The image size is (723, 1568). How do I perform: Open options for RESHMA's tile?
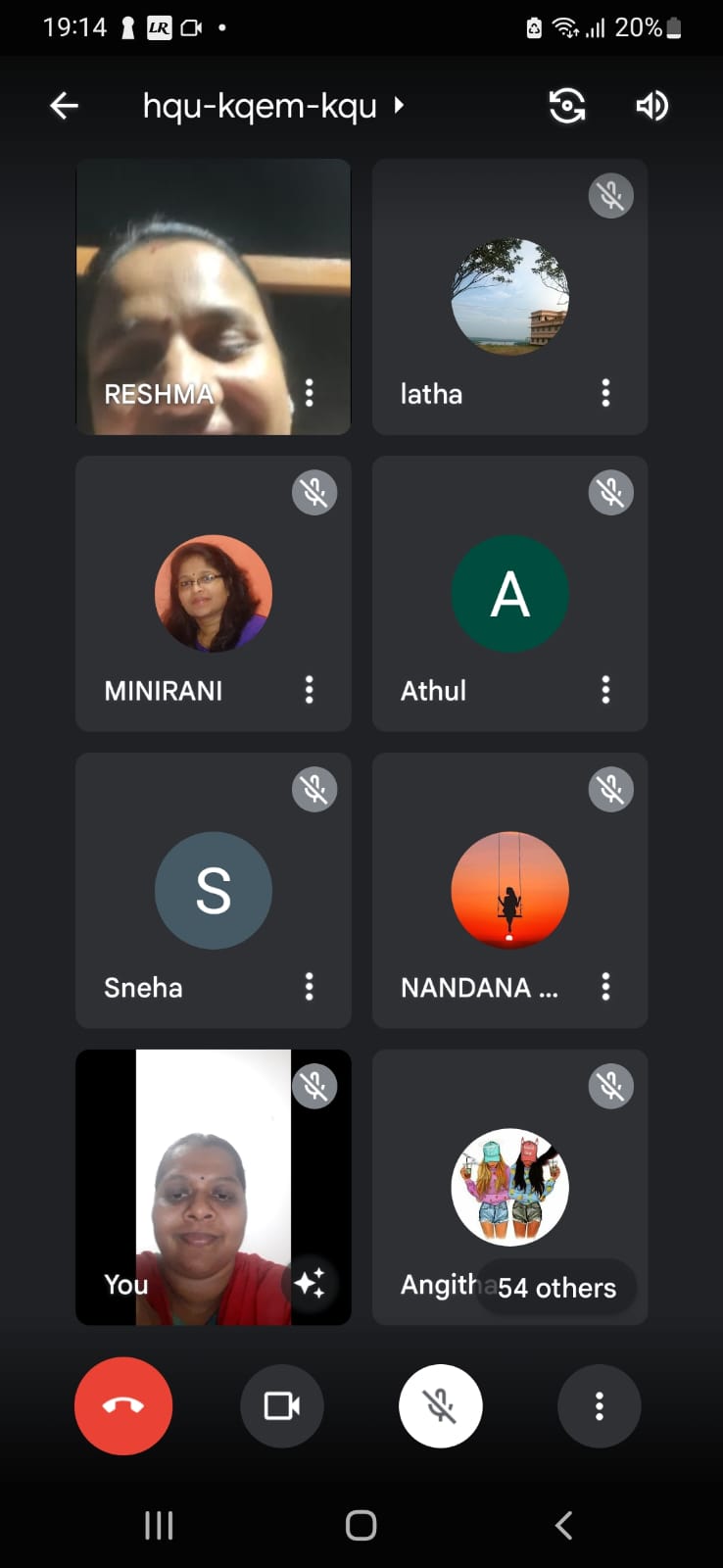(310, 393)
